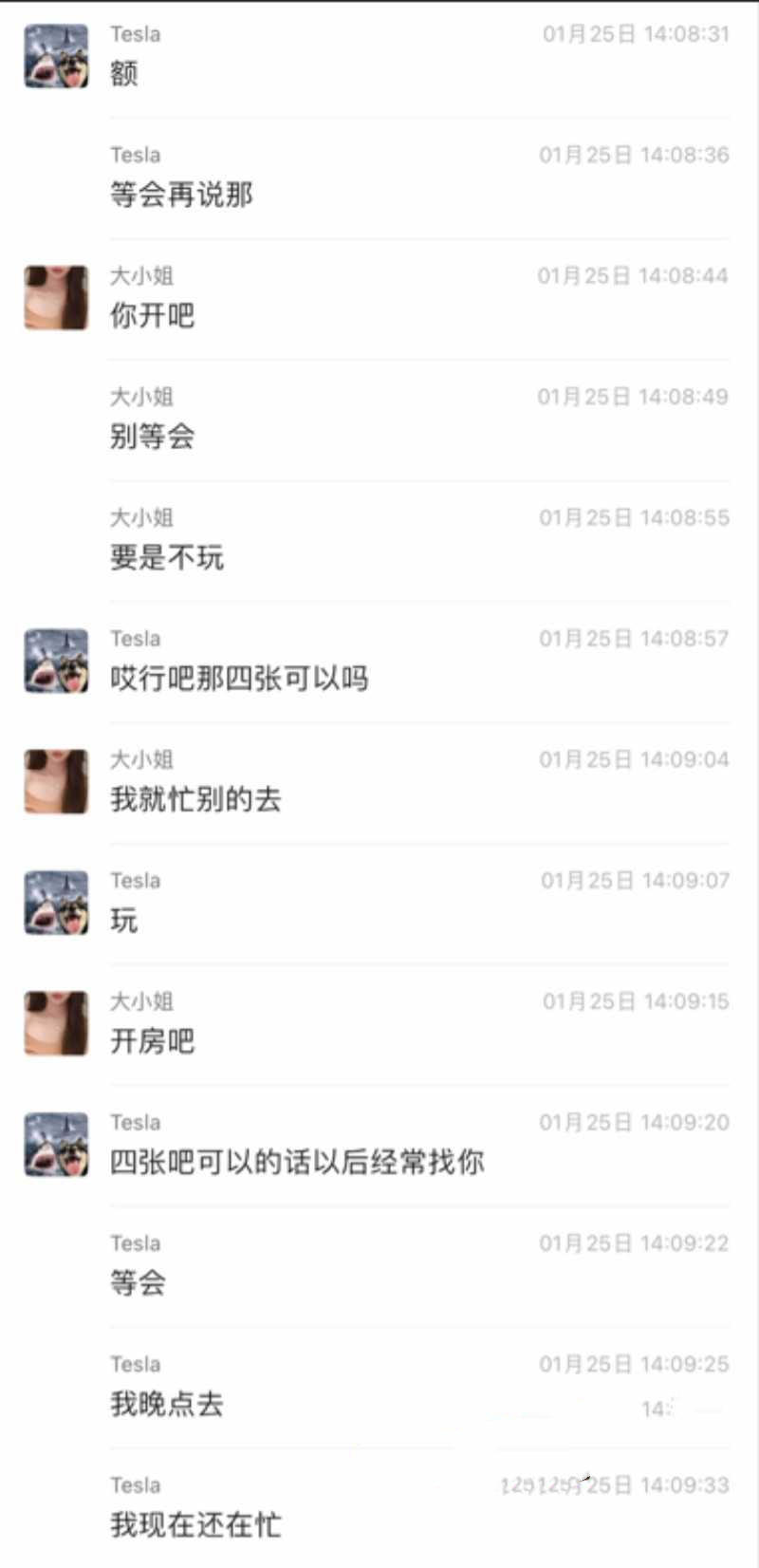Image resolution: width=759 pixels, height=1568 pixels.
Task: Open 大小姐's avatar beside 我就忙别的去
Action: (56, 781)
